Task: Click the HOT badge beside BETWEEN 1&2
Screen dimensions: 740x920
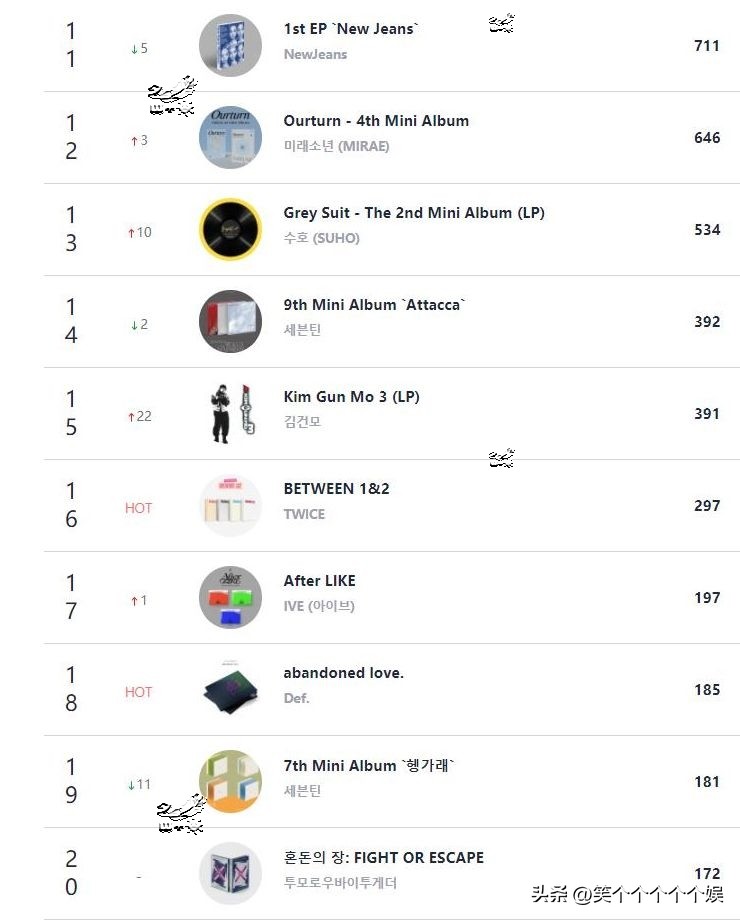Action: coord(139,507)
